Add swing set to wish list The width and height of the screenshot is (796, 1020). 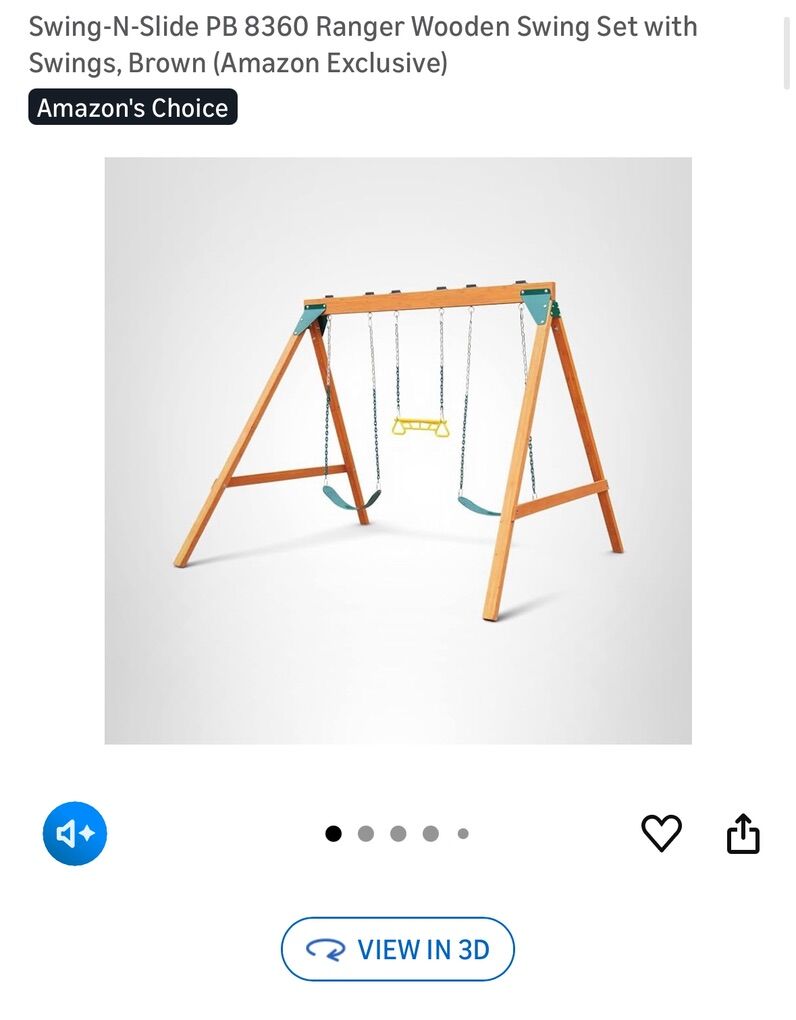tap(661, 833)
